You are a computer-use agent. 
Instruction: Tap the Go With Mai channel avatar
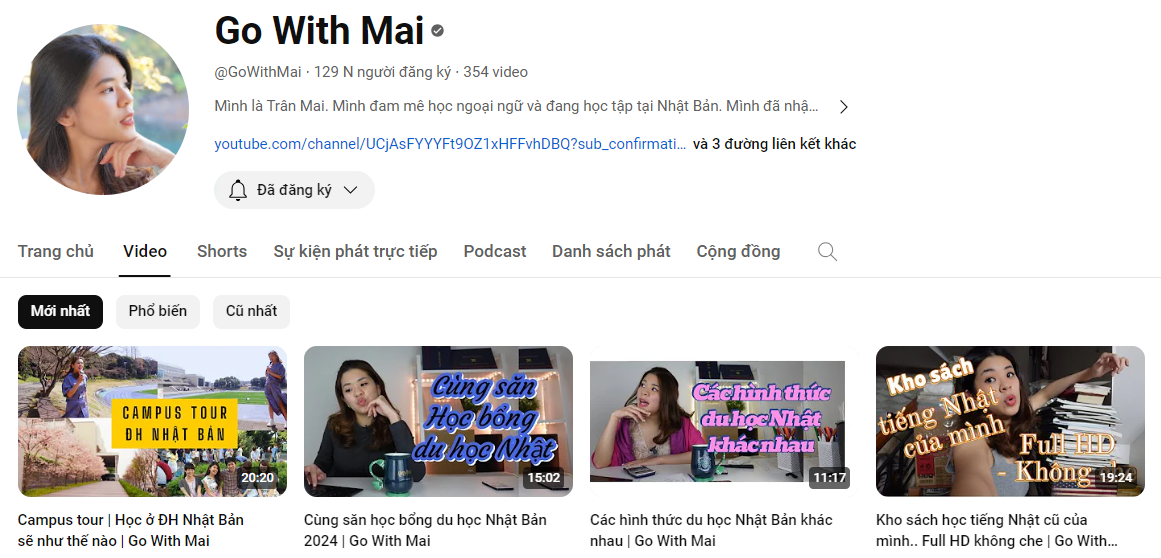tap(103, 110)
